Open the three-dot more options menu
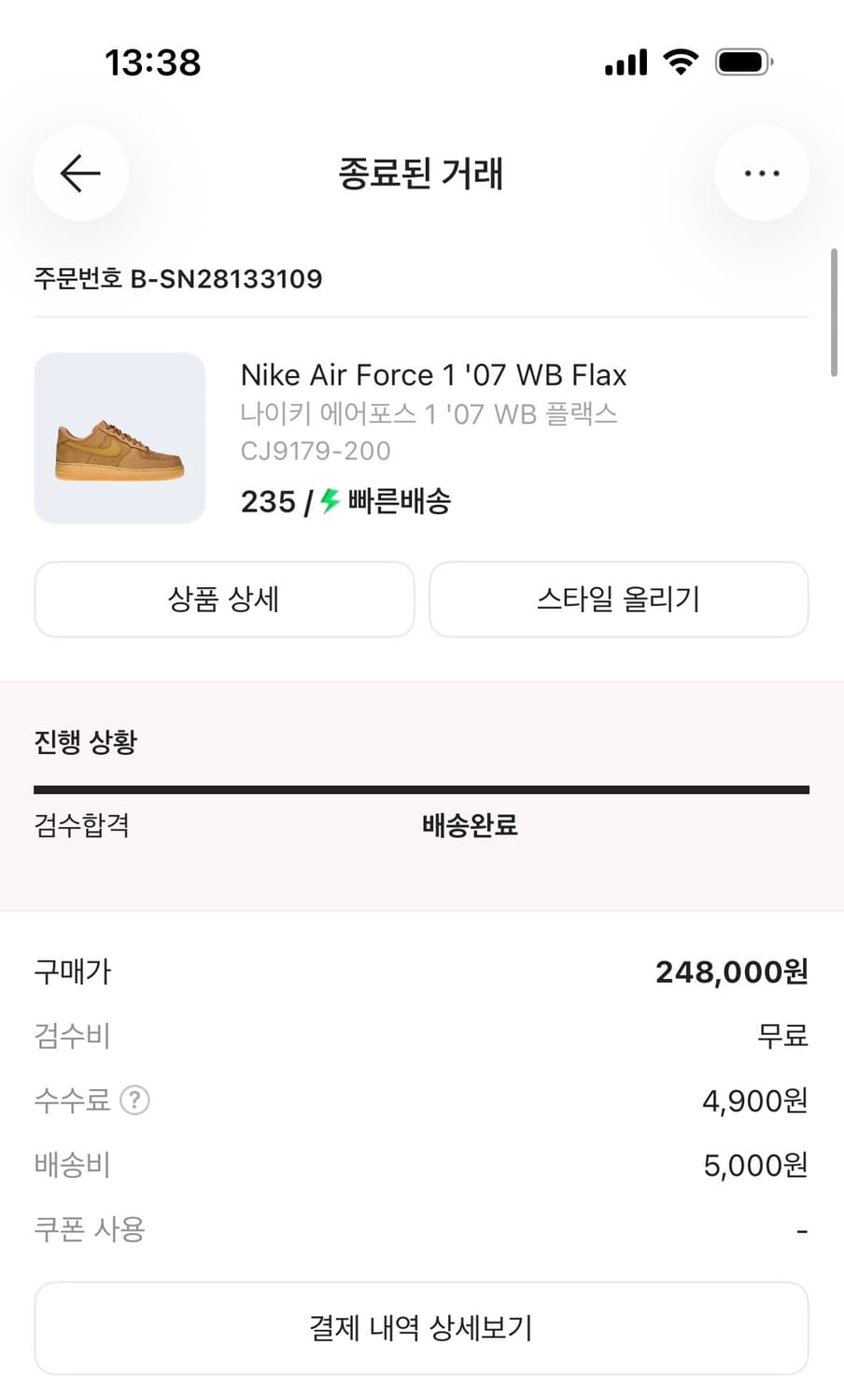Image resolution: width=844 pixels, height=1400 pixels. coord(762,174)
